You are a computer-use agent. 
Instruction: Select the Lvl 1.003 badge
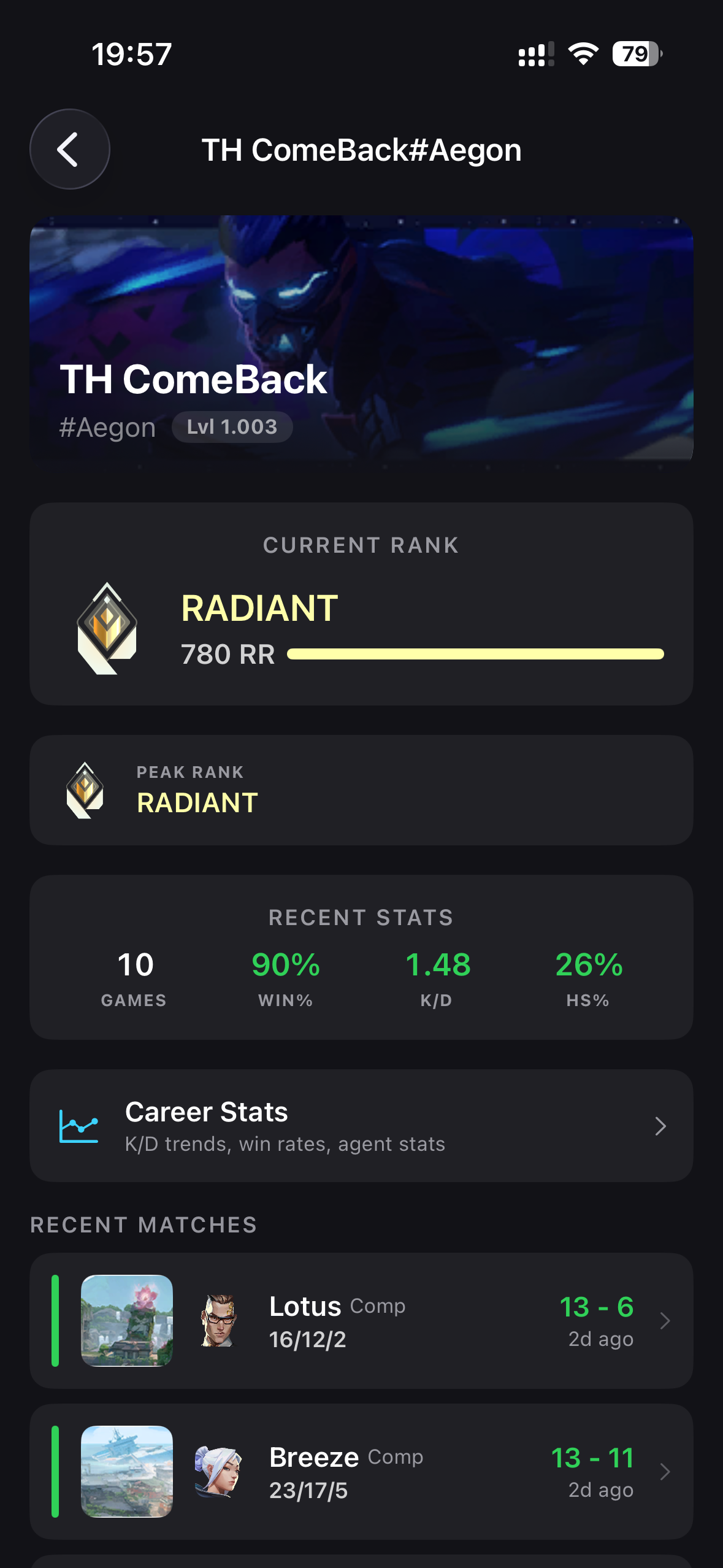coord(231,427)
